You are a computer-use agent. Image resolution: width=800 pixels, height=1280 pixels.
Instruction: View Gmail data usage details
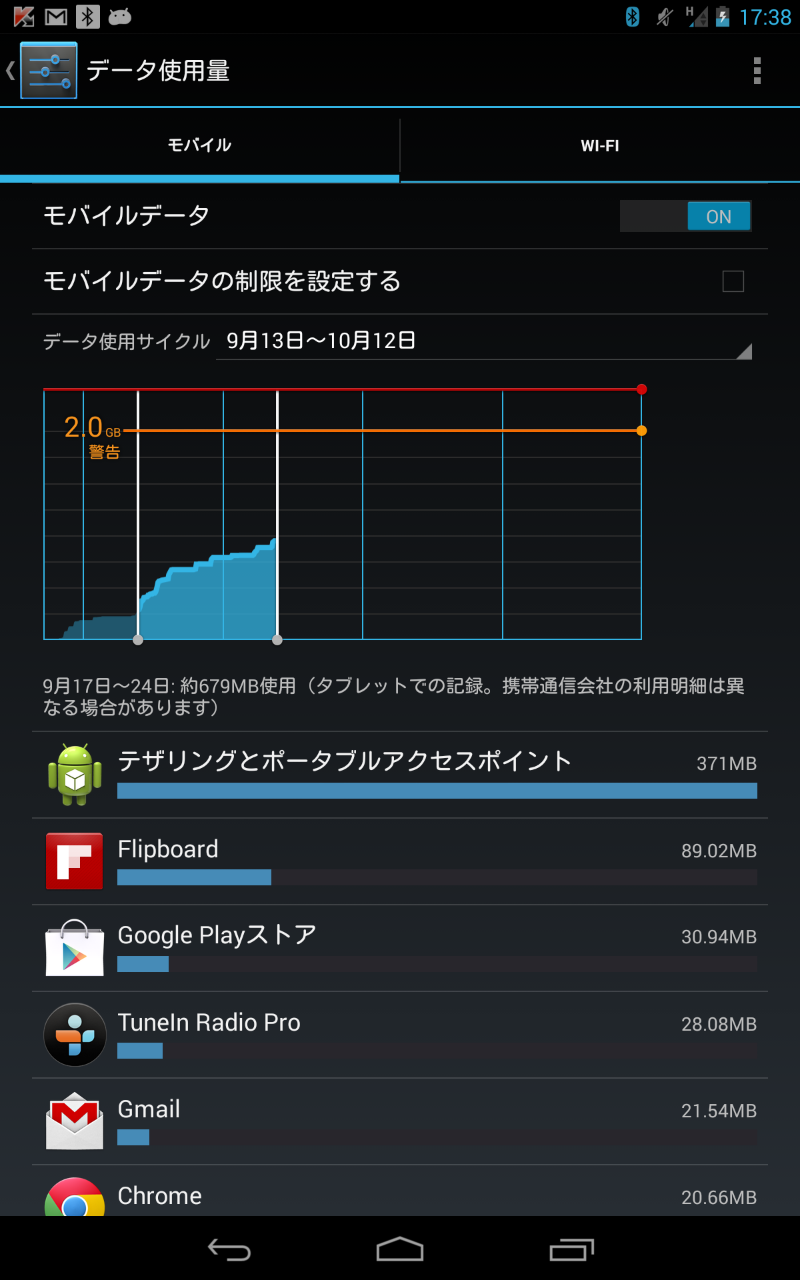pyautogui.click(x=400, y=1122)
